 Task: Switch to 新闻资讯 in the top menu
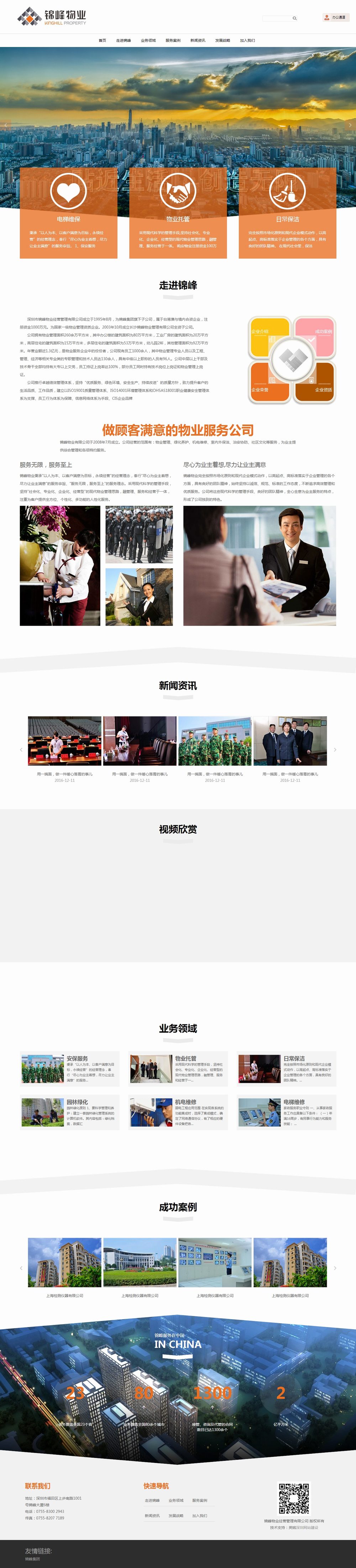pos(198,40)
